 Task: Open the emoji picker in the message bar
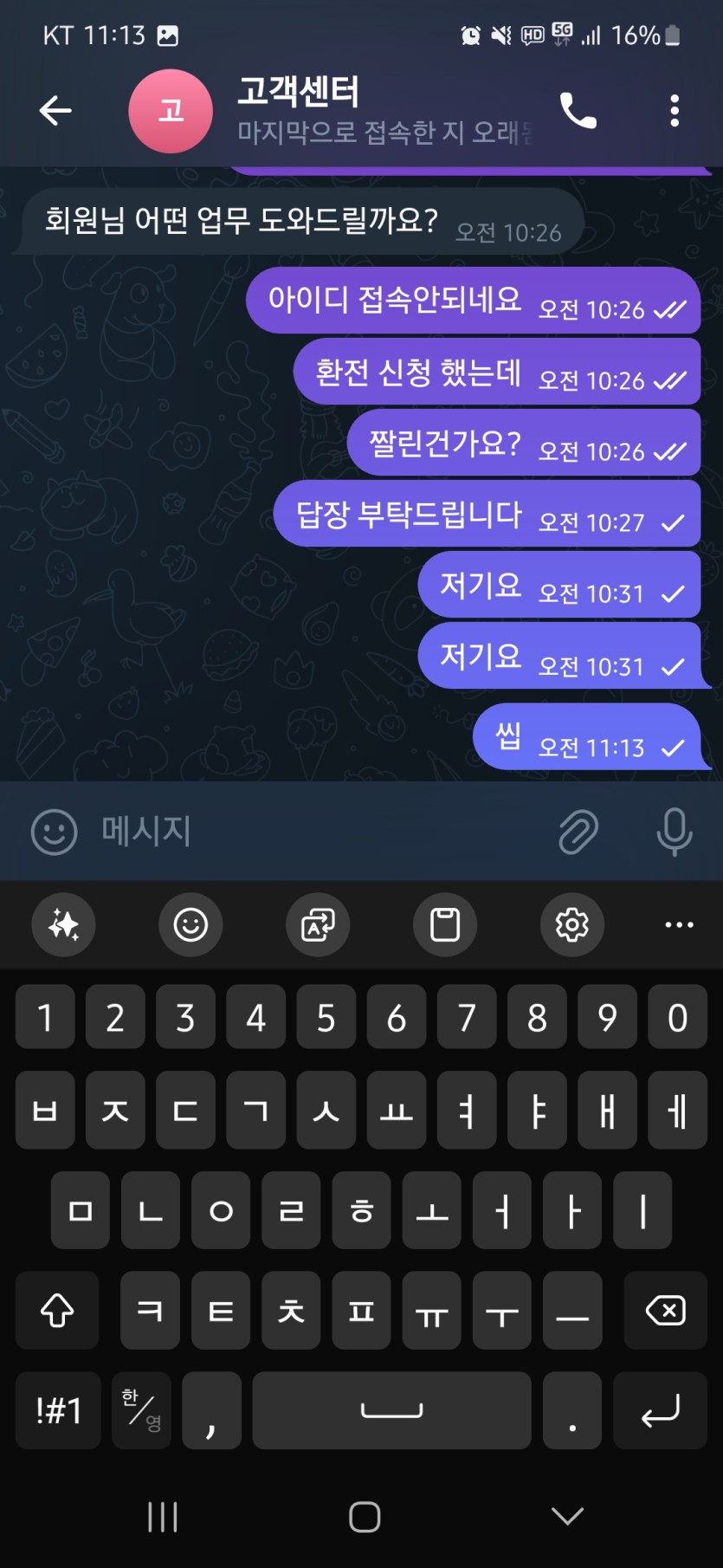pos(54,833)
